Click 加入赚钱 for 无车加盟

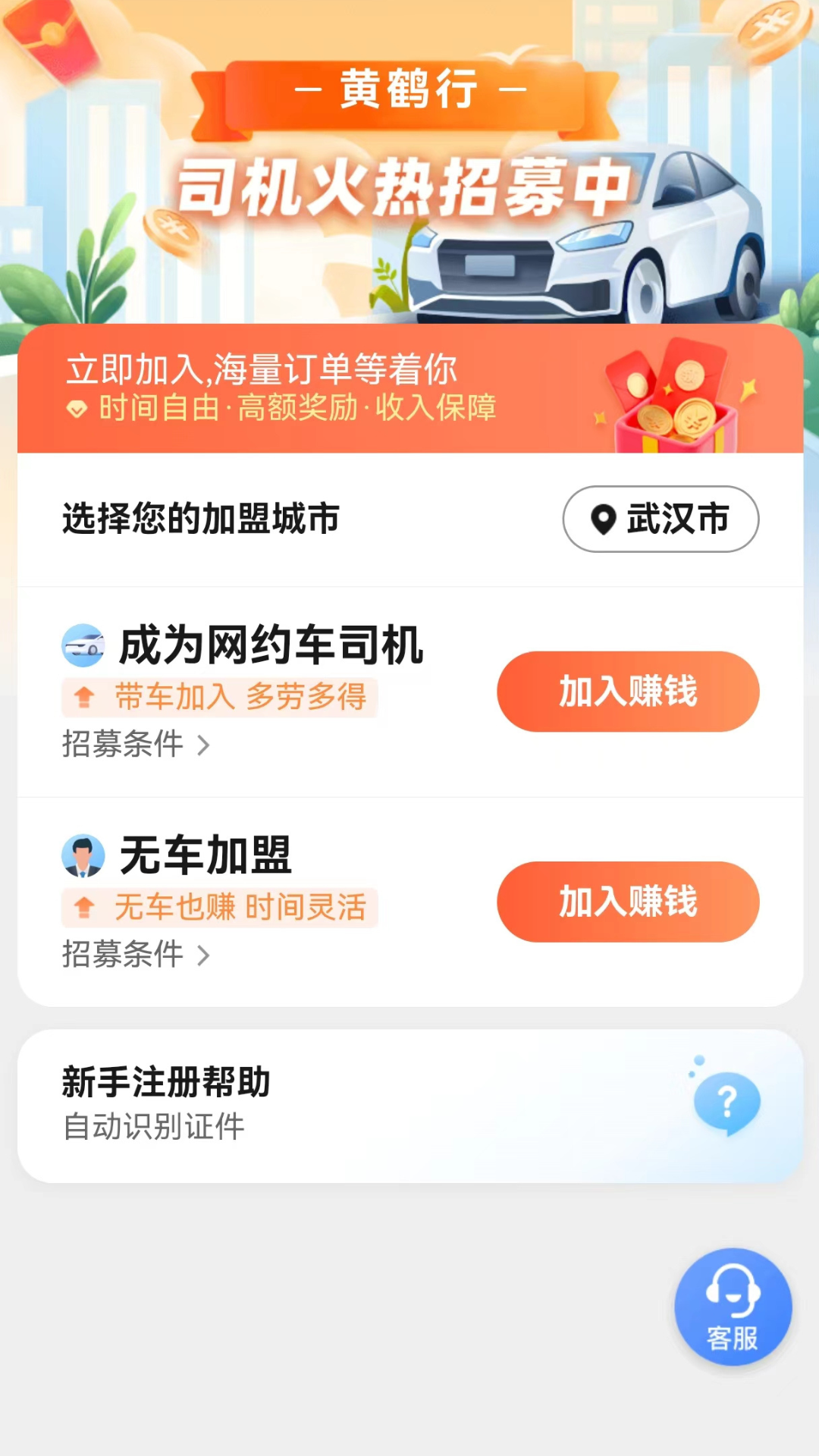point(628,902)
